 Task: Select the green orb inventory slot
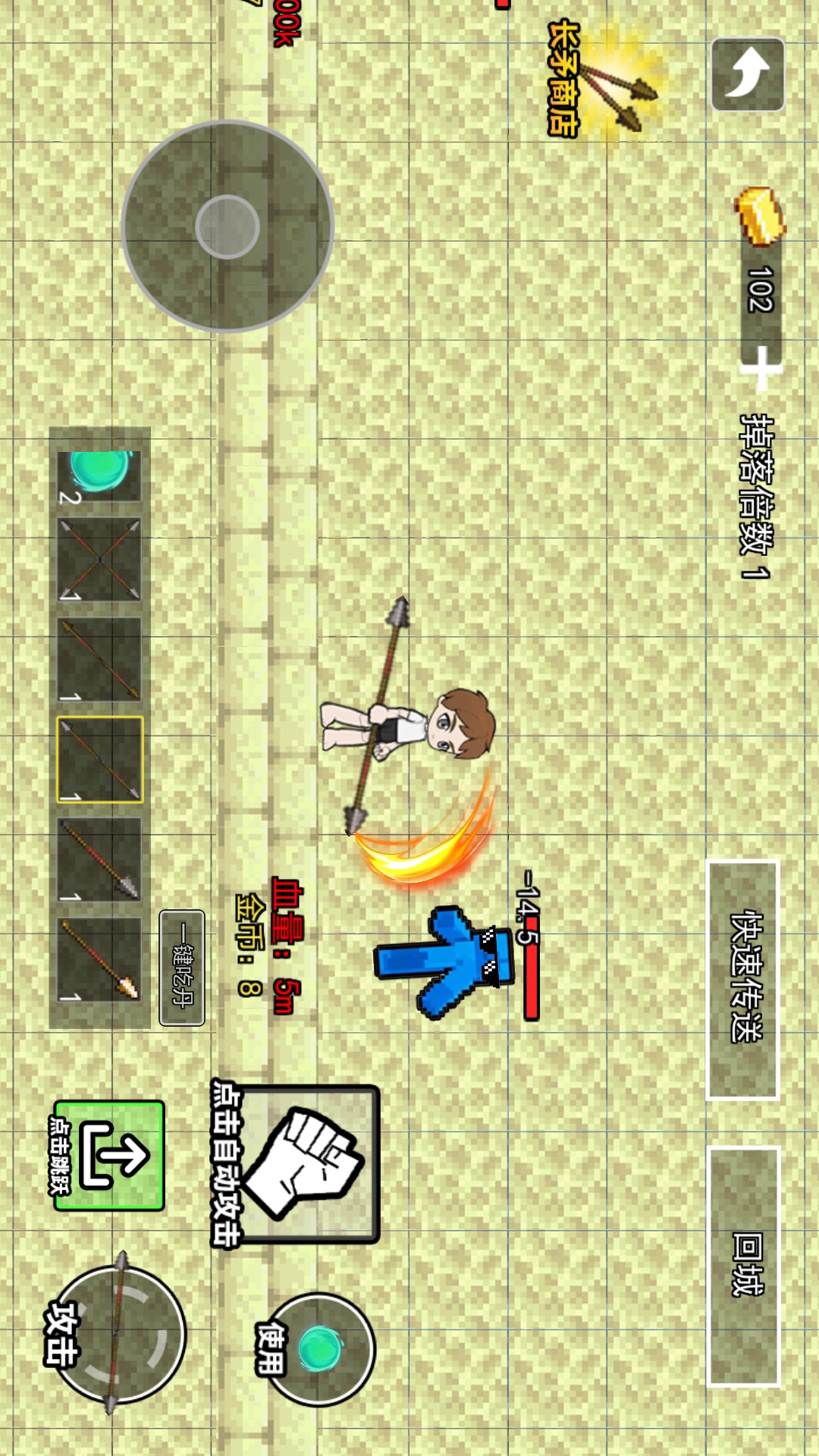[99, 475]
